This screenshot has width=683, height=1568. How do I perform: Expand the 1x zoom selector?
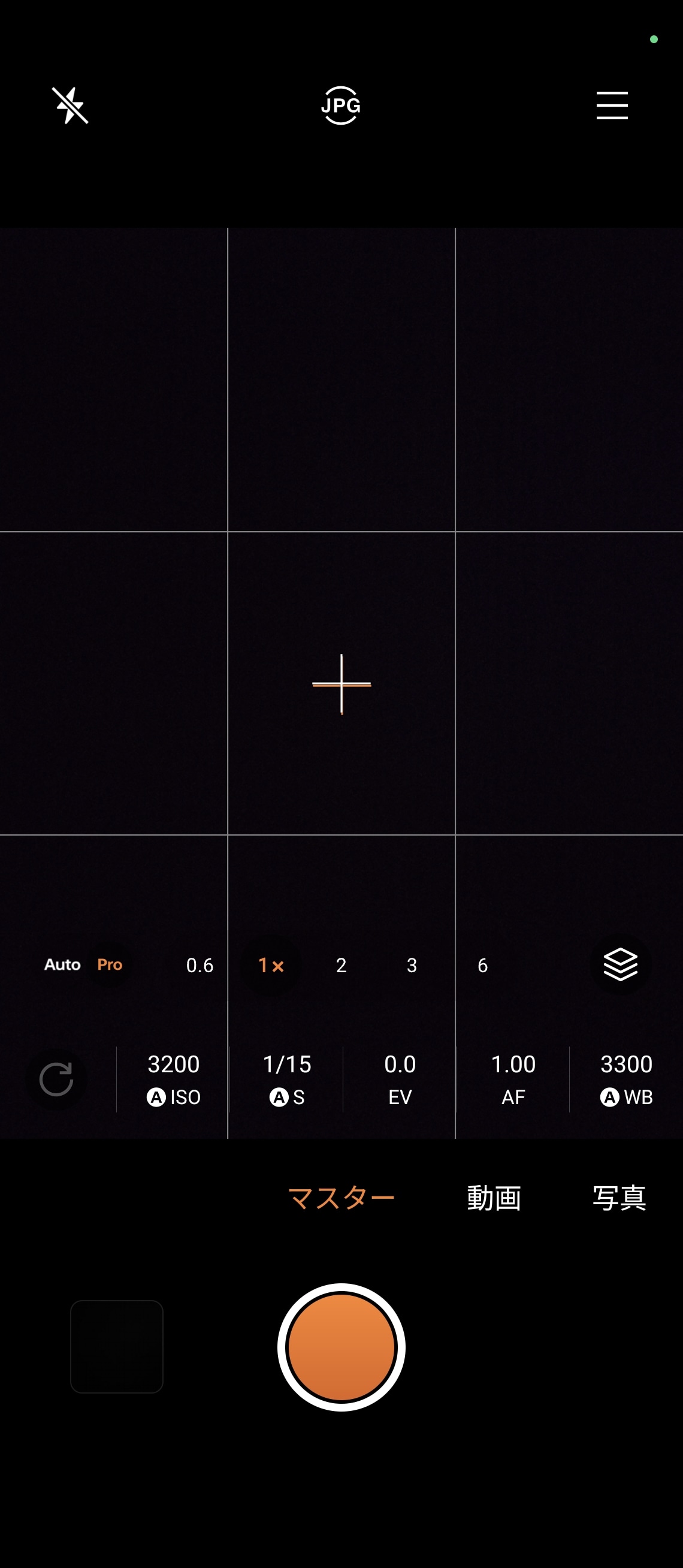point(270,966)
